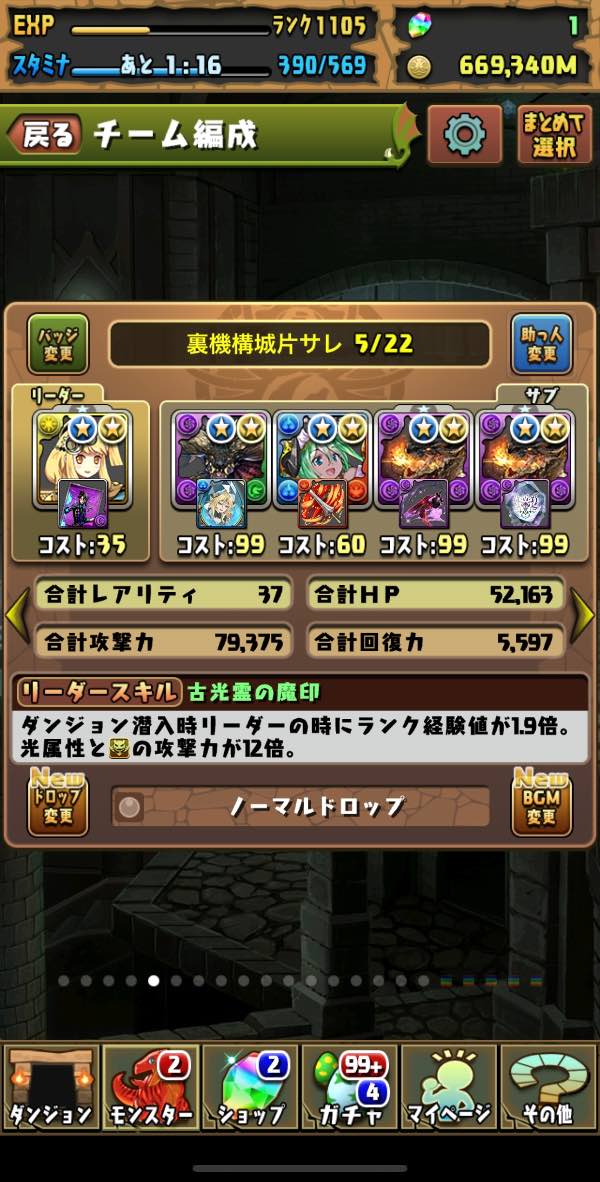
Task: Go to next team with right arrow
Action: [585, 615]
